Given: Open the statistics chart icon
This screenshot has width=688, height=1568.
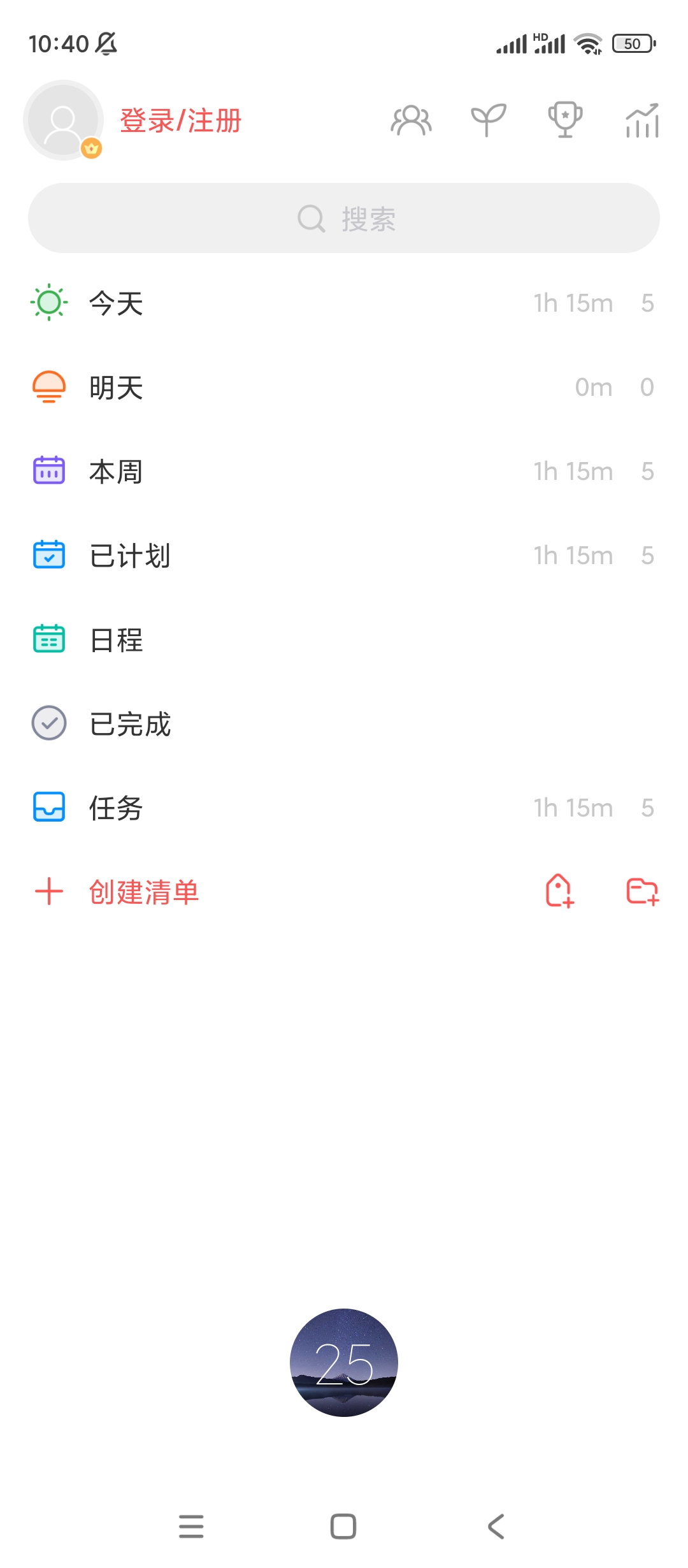Looking at the screenshot, I should click(x=642, y=120).
